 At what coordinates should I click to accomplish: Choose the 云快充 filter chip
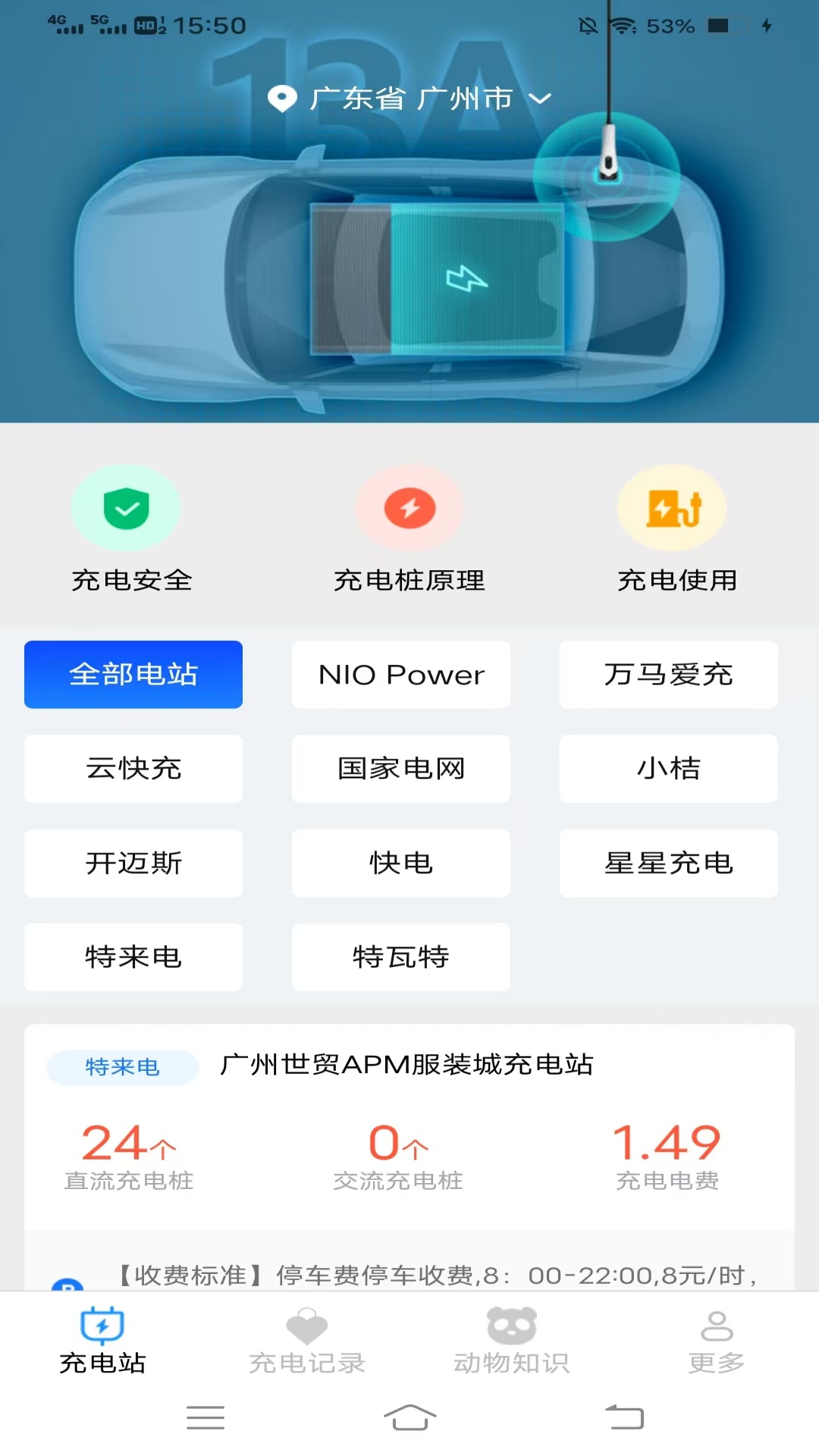(x=133, y=768)
